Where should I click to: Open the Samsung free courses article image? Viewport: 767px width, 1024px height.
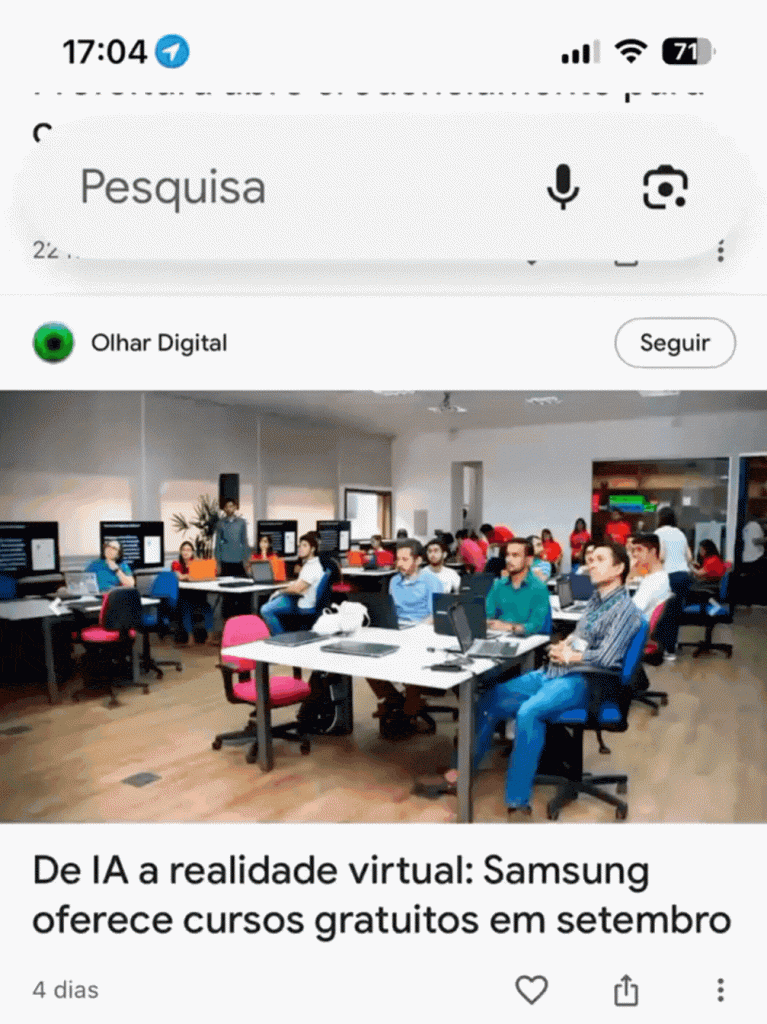click(x=383, y=606)
